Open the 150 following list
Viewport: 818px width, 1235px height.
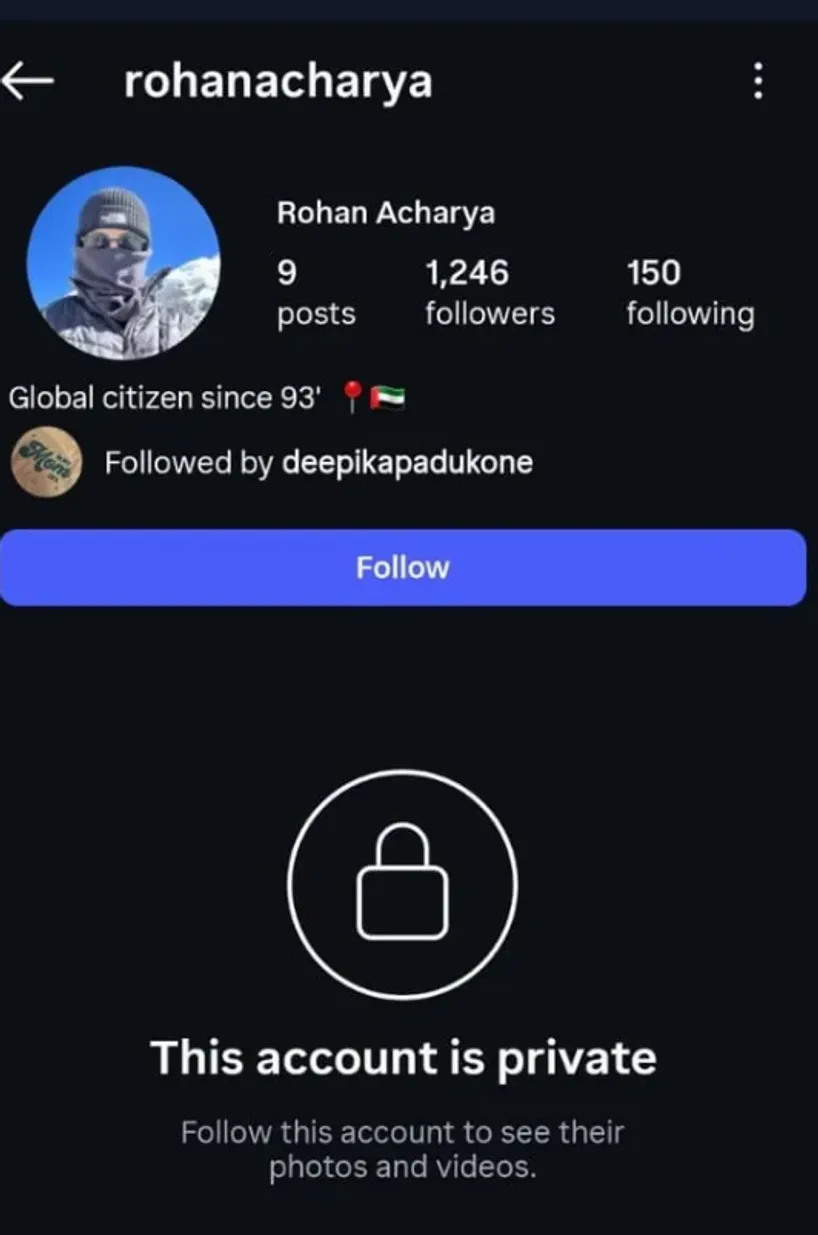[690, 292]
